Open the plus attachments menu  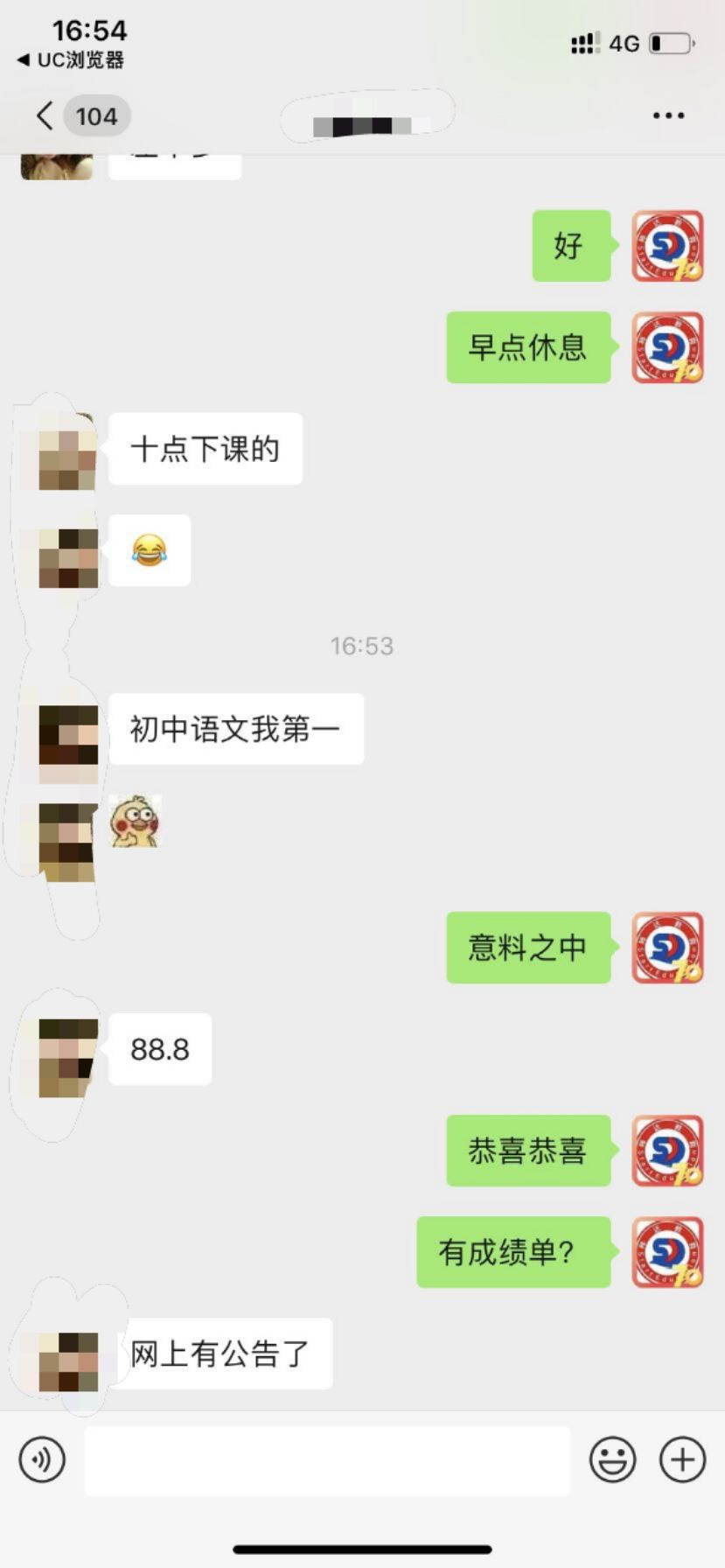click(x=682, y=1459)
